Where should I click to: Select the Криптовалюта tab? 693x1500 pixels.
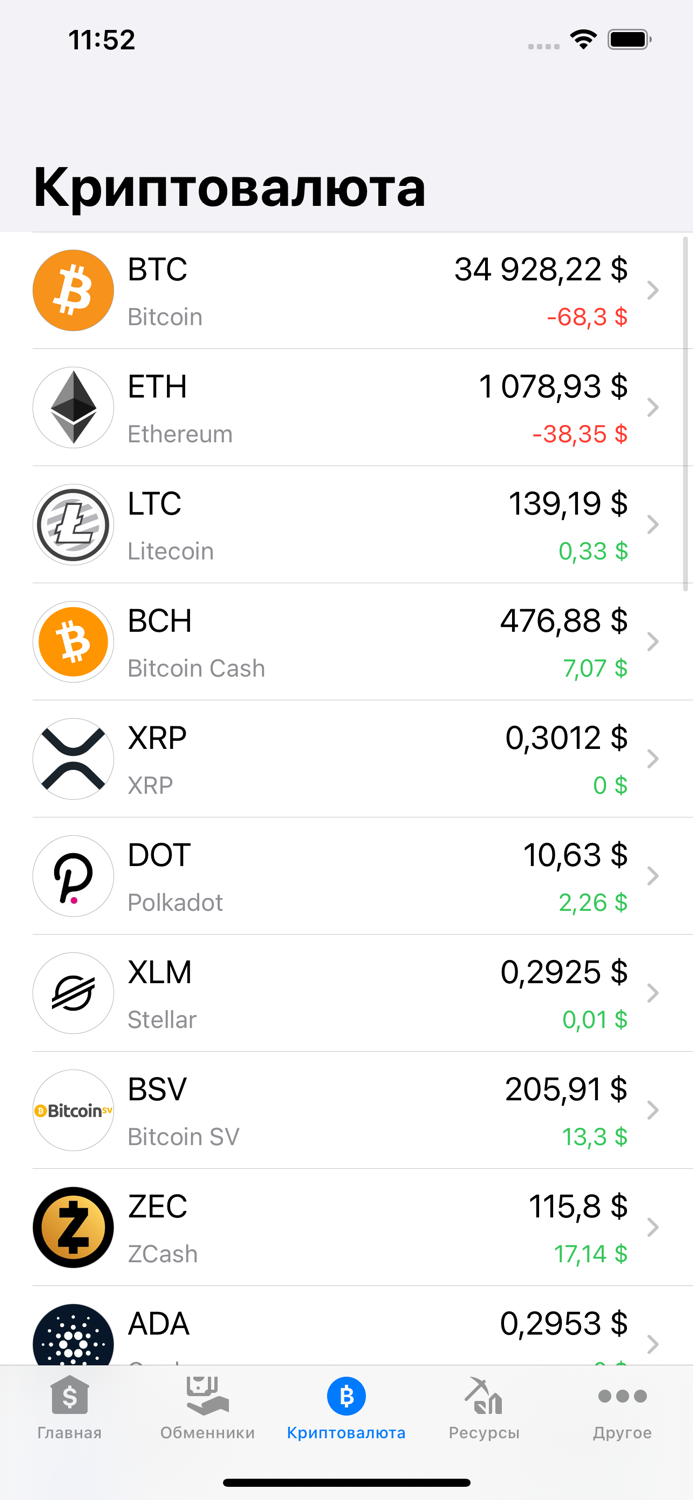(346, 1409)
